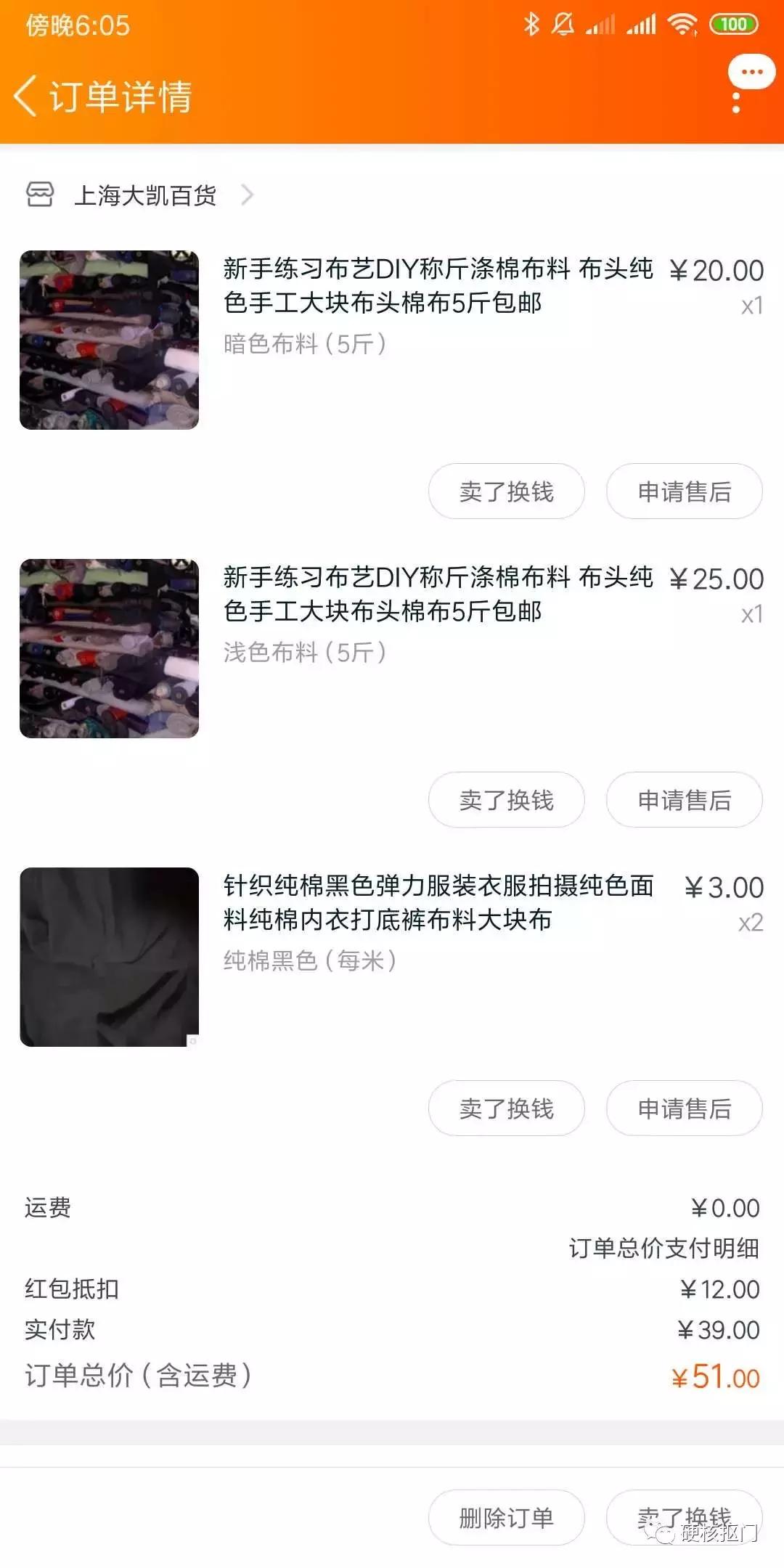784x1568 pixels.
Task: Click 申请售后 for the 浅色布料 item
Action: point(685,799)
